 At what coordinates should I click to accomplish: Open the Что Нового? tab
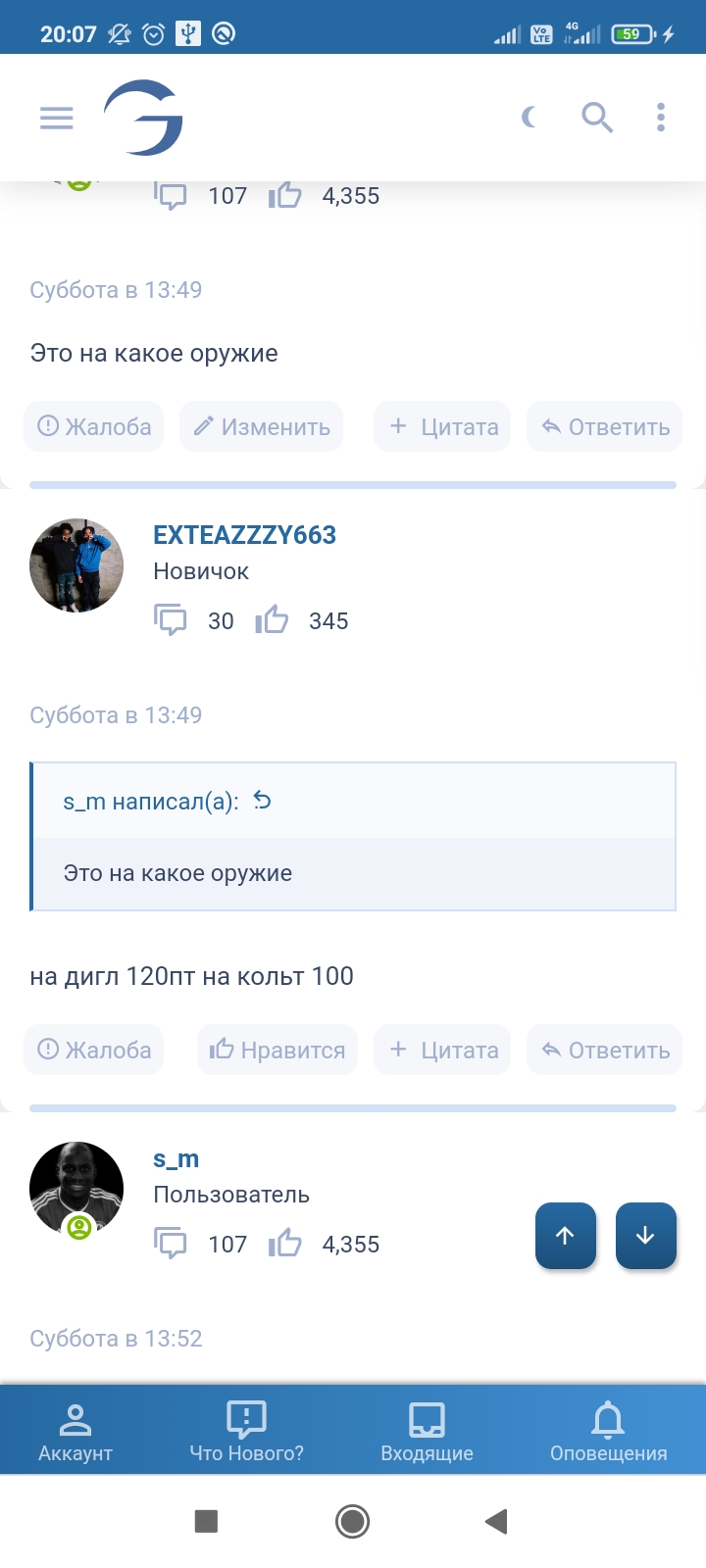(x=246, y=1431)
